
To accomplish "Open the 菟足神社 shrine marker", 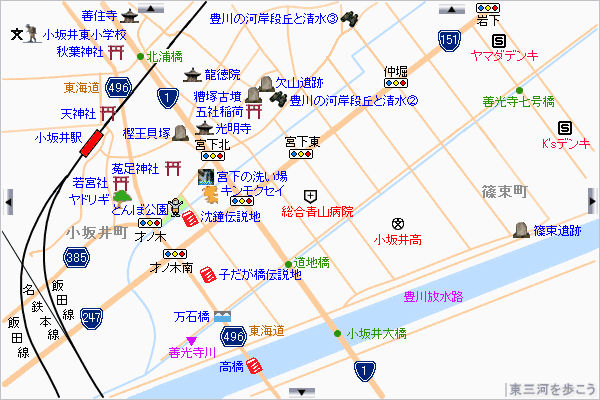I will coord(172,167).
